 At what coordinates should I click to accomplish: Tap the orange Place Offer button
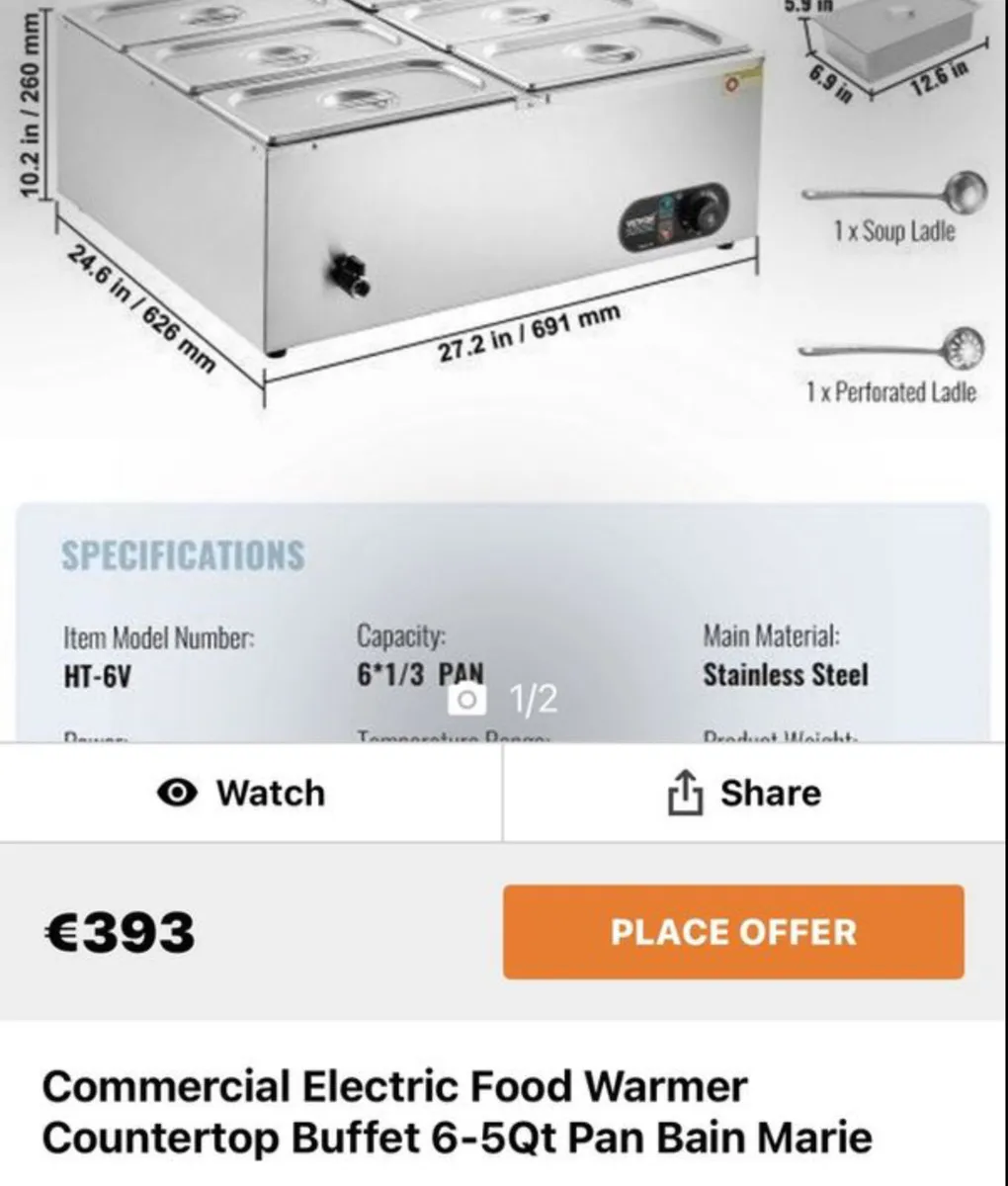(733, 932)
